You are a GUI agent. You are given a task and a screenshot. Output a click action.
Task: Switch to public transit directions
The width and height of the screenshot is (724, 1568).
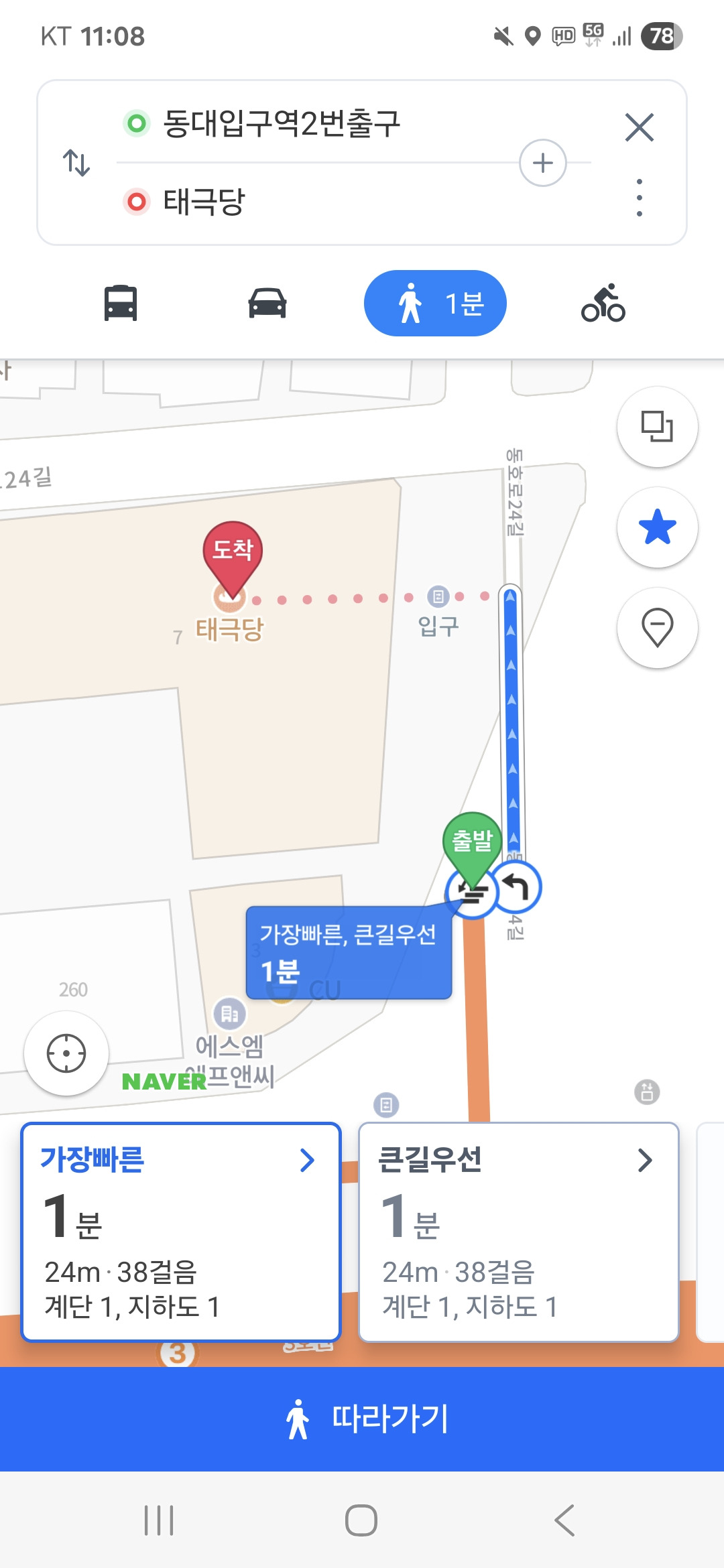[x=121, y=303]
